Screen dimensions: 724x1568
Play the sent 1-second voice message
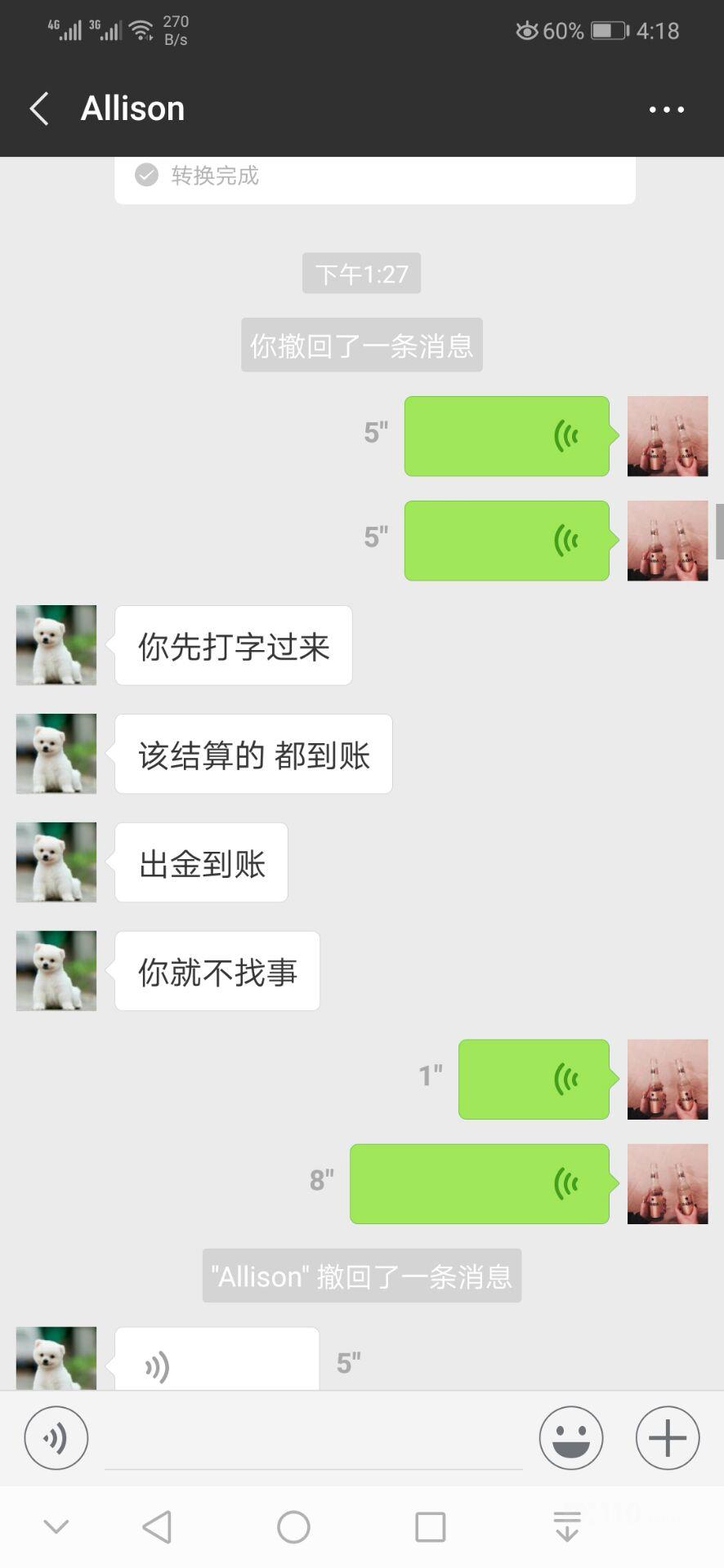pyautogui.click(x=533, y=1079)
